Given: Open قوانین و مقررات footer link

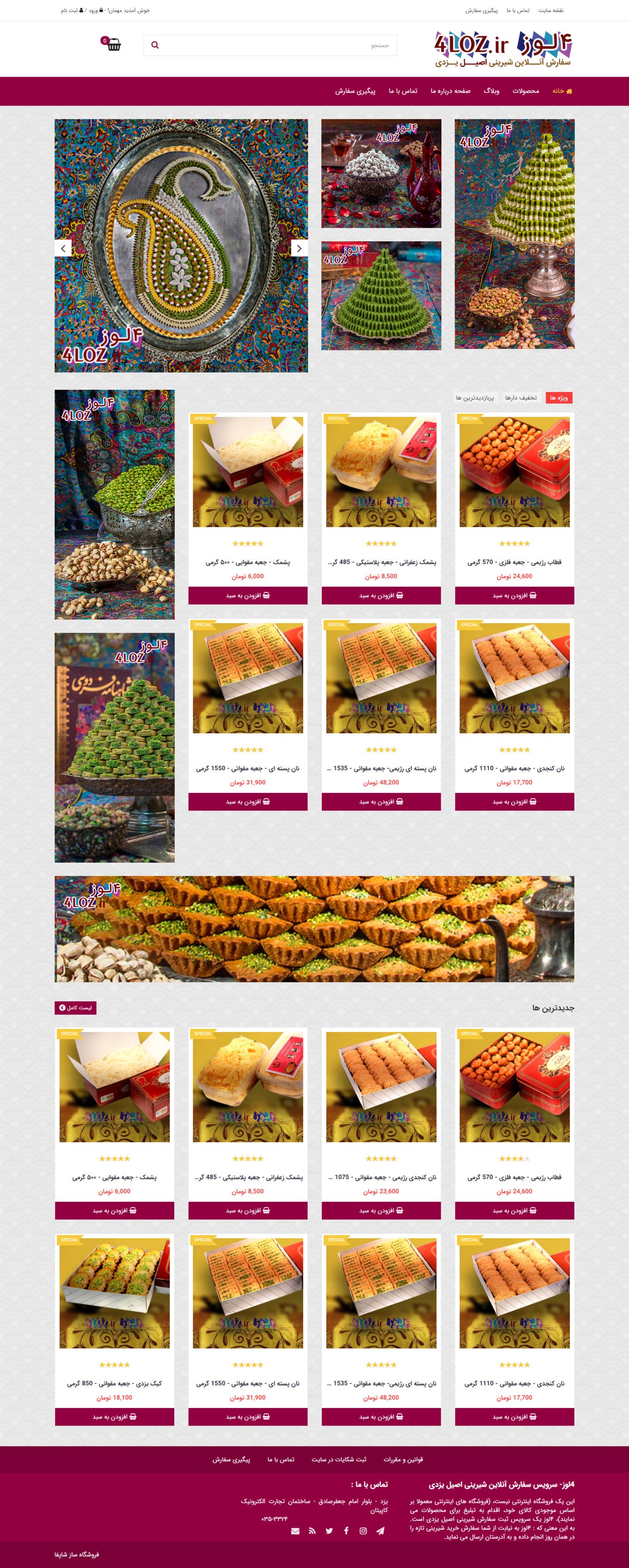Looking at the screenshot, I should tap(403, 1460).
